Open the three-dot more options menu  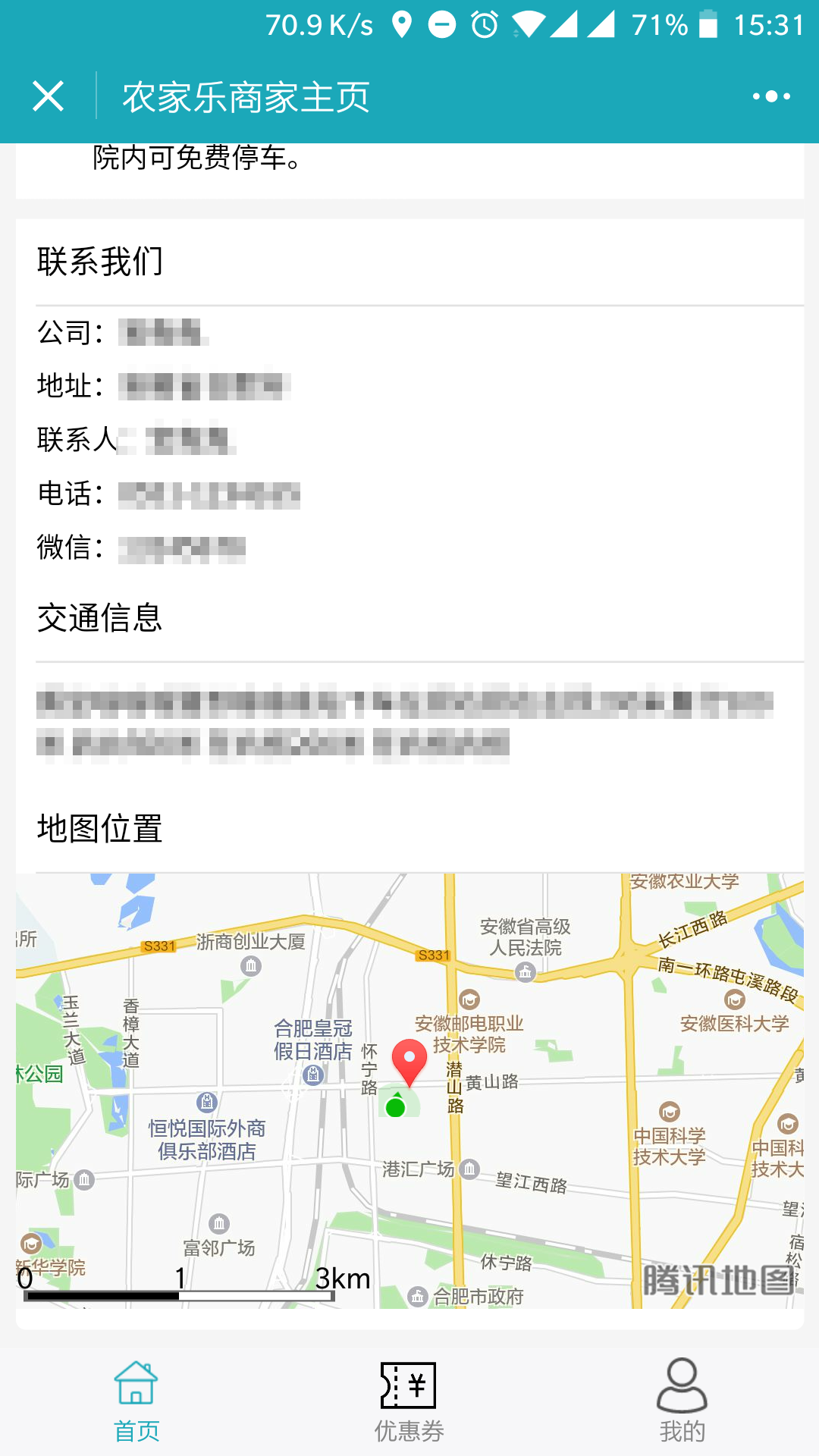coord(771,96)
